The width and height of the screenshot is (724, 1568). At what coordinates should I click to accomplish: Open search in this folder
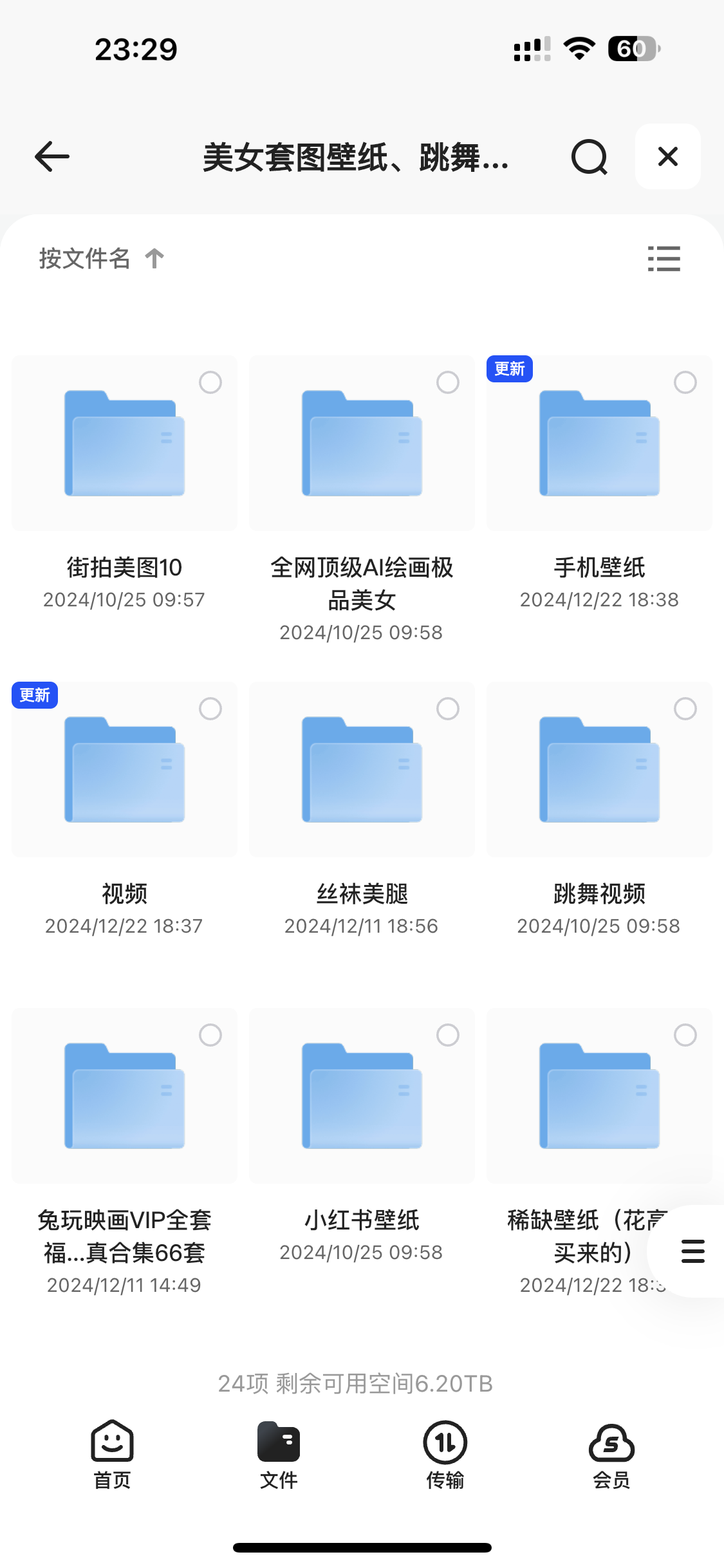(589, 156)
